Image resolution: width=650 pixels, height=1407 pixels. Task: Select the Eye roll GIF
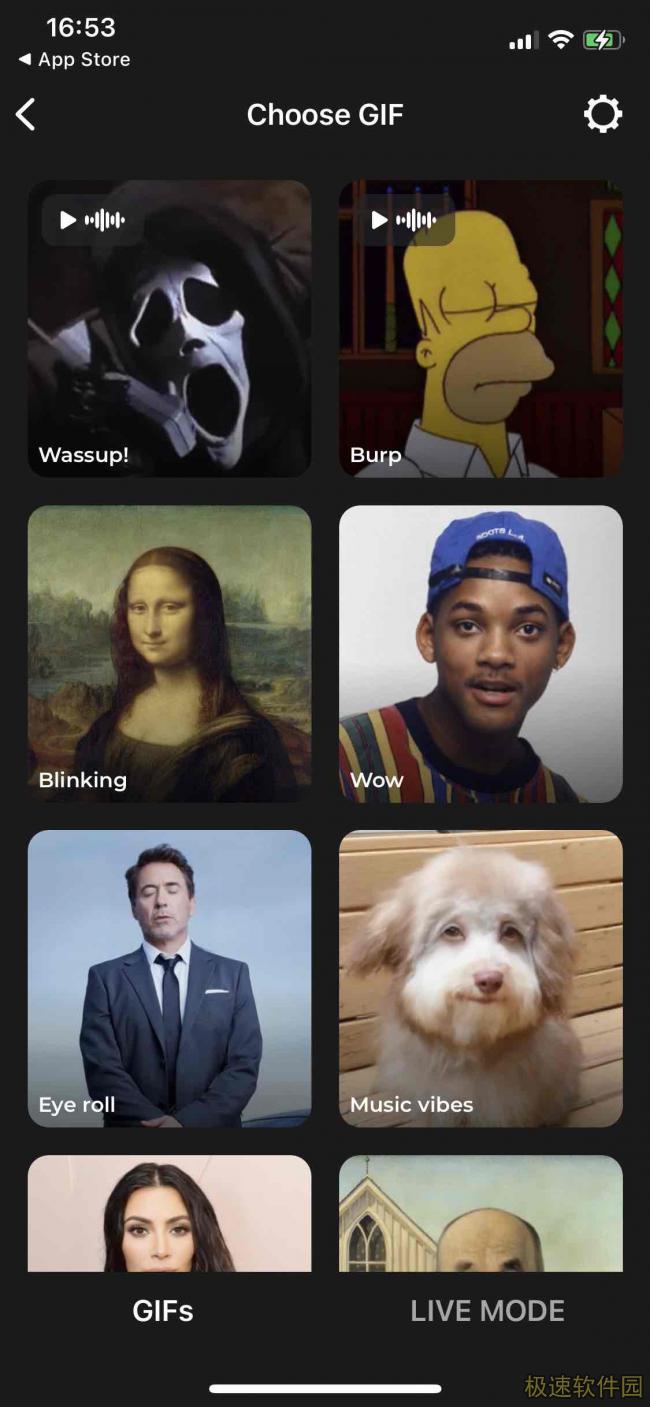(169, 978)
